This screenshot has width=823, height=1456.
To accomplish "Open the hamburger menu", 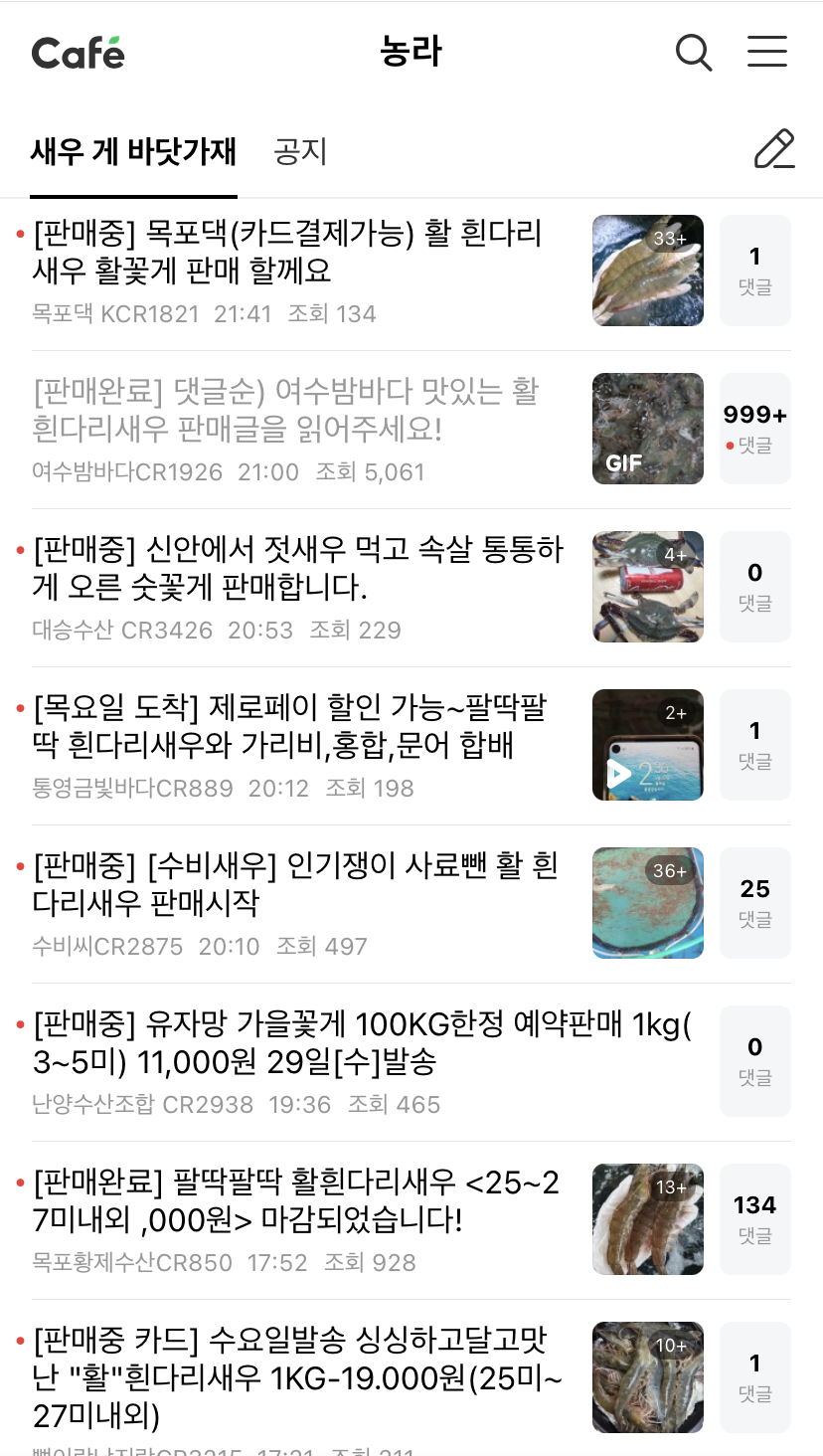I will (x=767, y=52).
